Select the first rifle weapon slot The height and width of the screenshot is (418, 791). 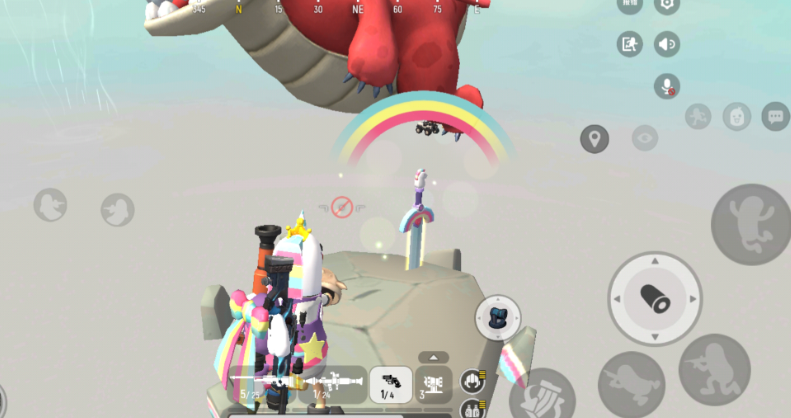[264, 383]
